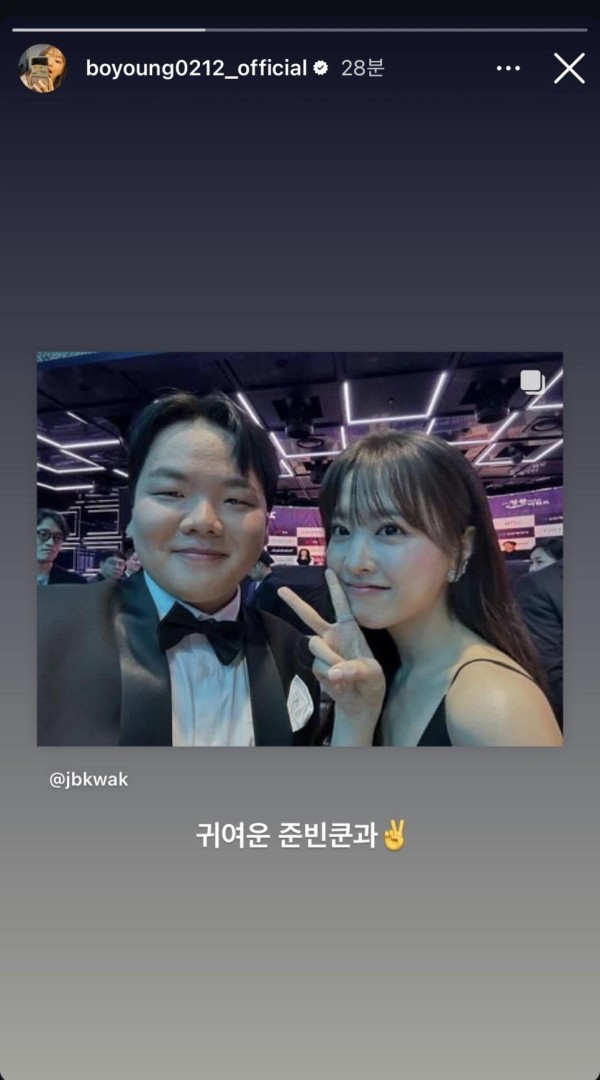
Task: Open boyoung0212_official profile picture
Action: 42,68
